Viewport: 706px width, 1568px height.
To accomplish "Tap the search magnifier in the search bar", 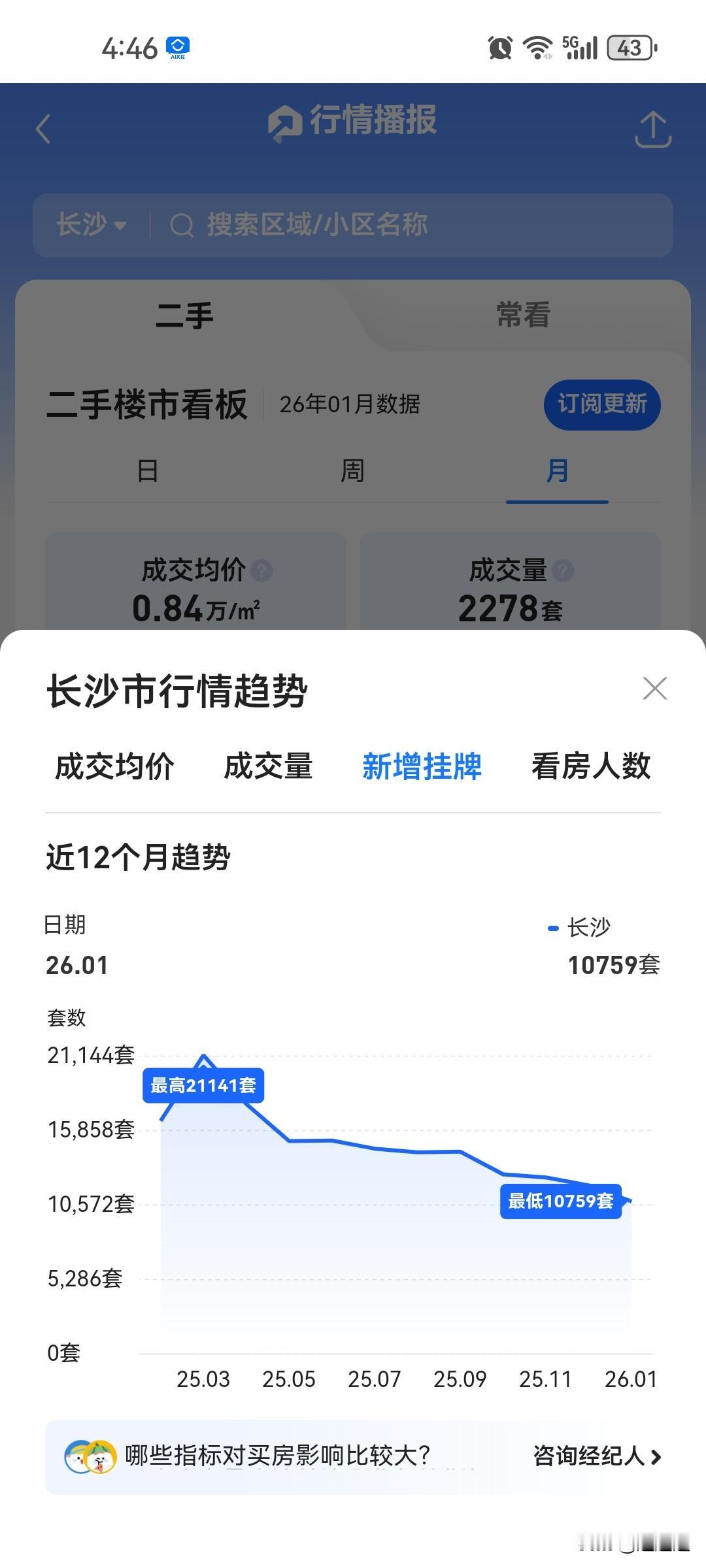I will 181,224.
